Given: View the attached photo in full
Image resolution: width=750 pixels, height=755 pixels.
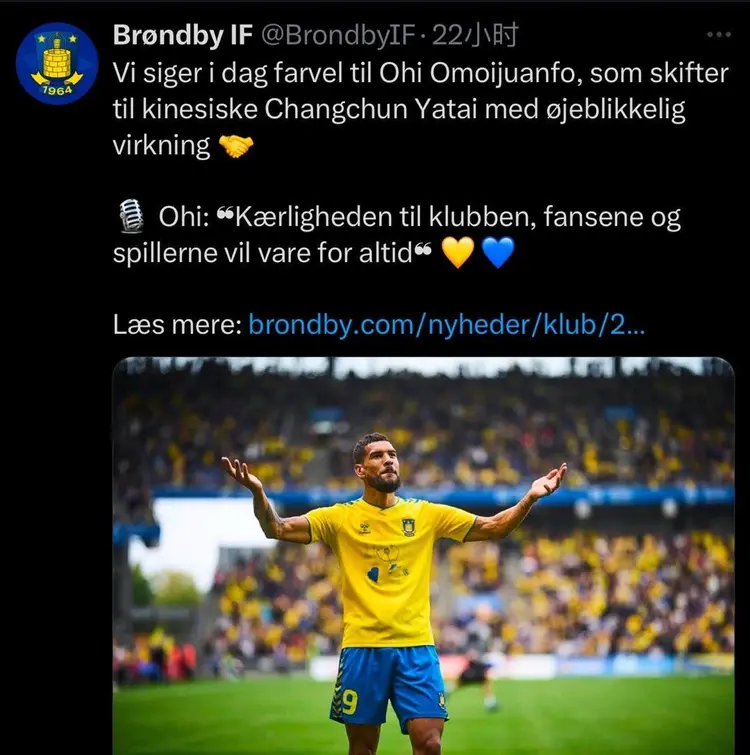Looking at the screenshot, I should pos(423,555).
